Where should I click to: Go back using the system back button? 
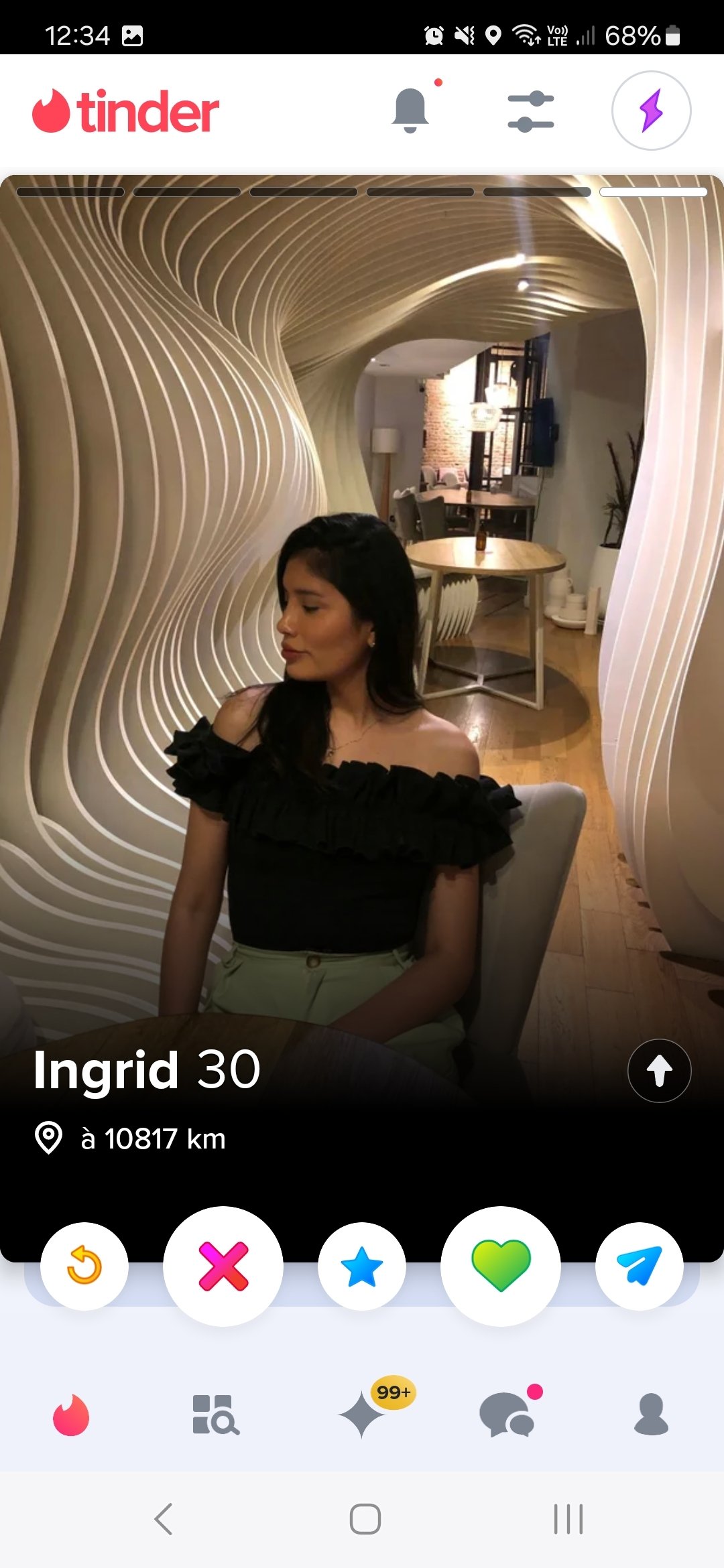(x=164, y=1518)
